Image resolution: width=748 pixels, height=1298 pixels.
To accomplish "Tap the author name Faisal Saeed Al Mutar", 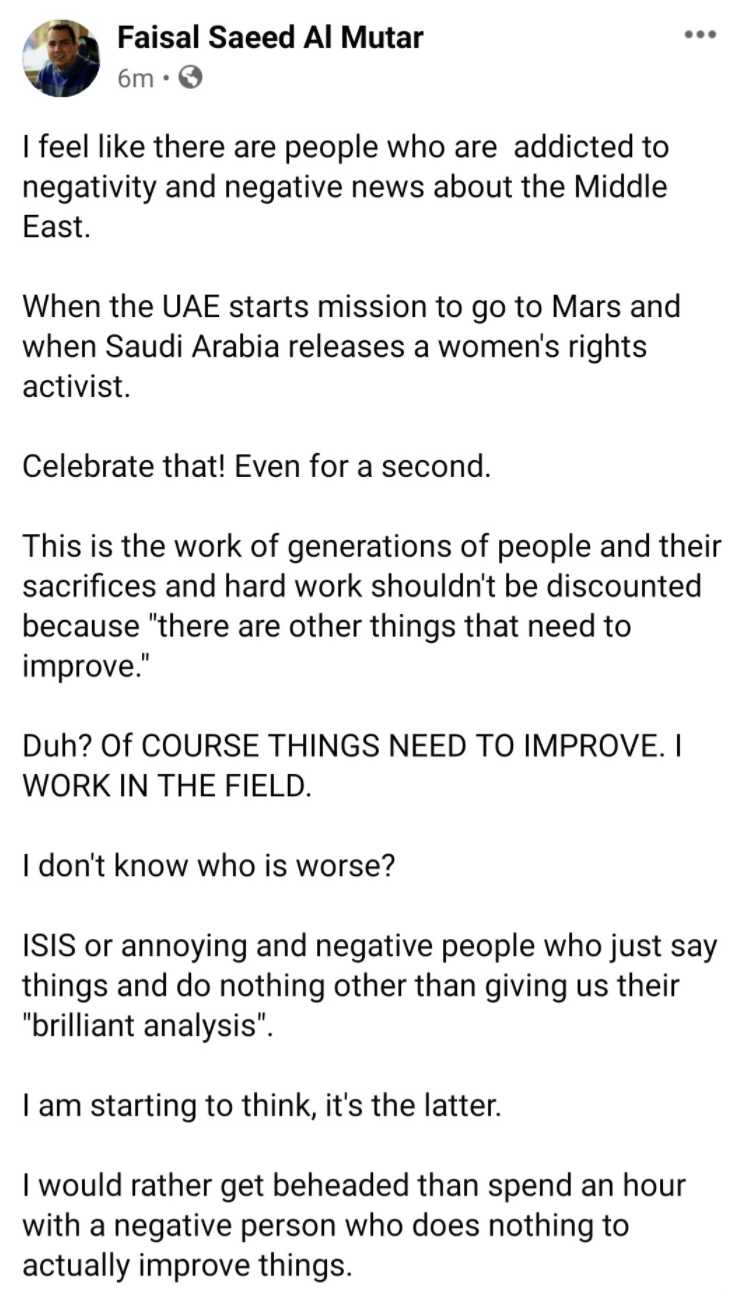I will 270,38.
